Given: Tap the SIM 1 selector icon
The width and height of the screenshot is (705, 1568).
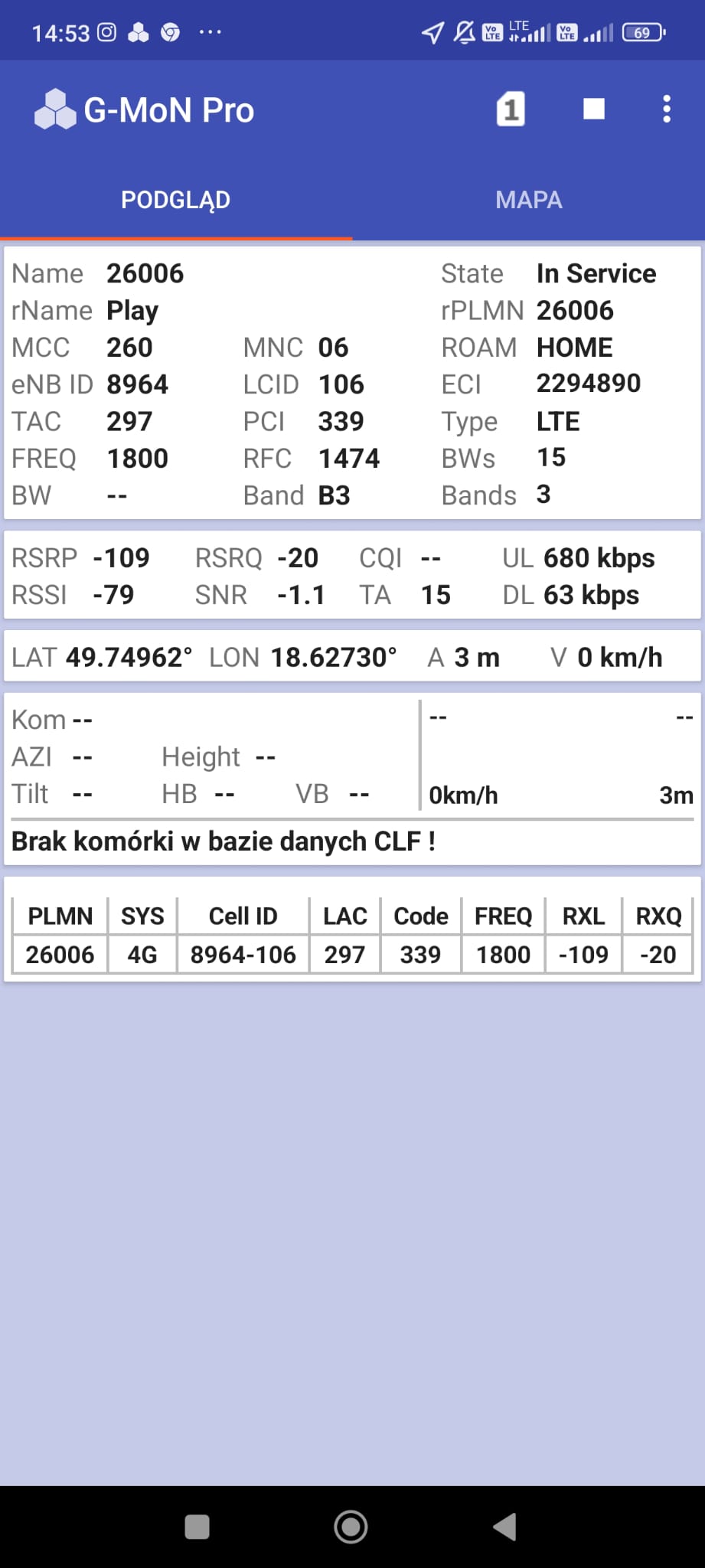Looking at the screenshot, I should [x=511, y=109].
